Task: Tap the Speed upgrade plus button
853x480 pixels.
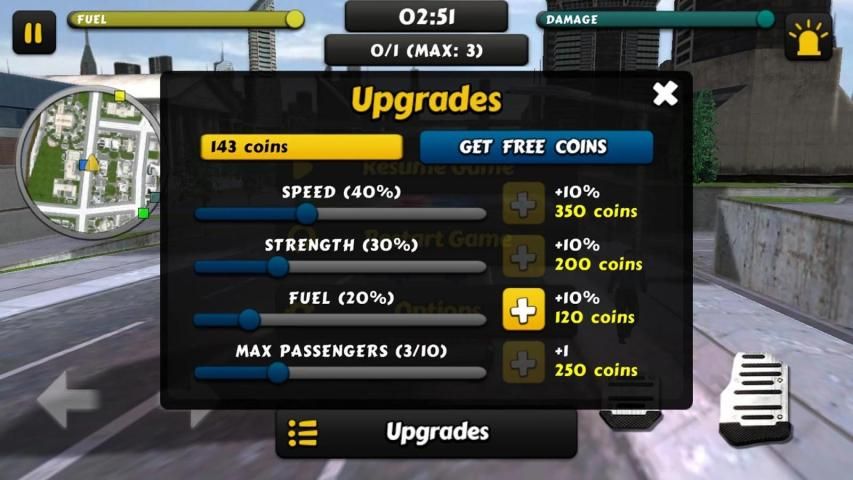Action: coord(523,202)
